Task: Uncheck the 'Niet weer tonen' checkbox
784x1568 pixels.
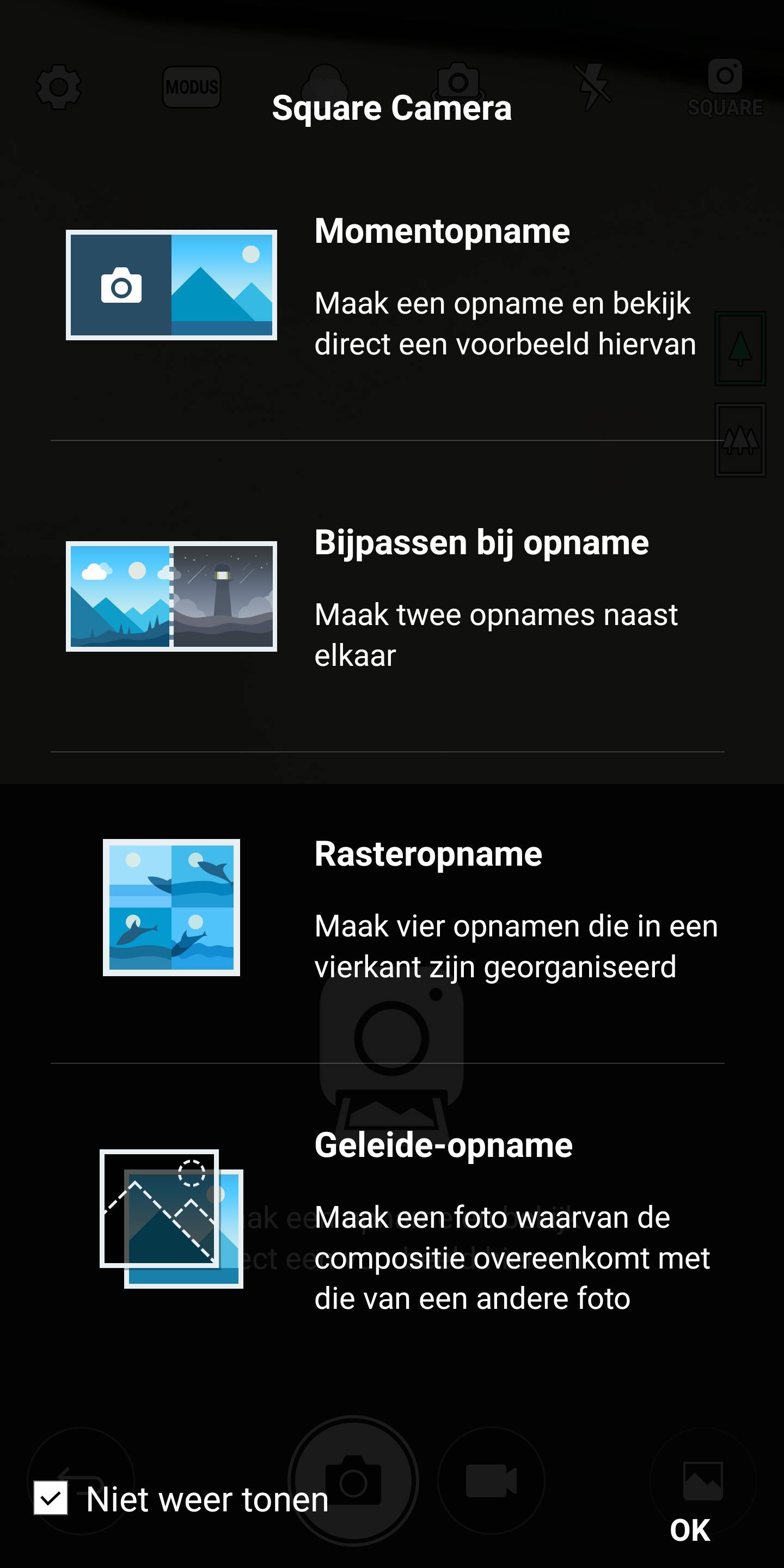Action: click(51, 1498)
